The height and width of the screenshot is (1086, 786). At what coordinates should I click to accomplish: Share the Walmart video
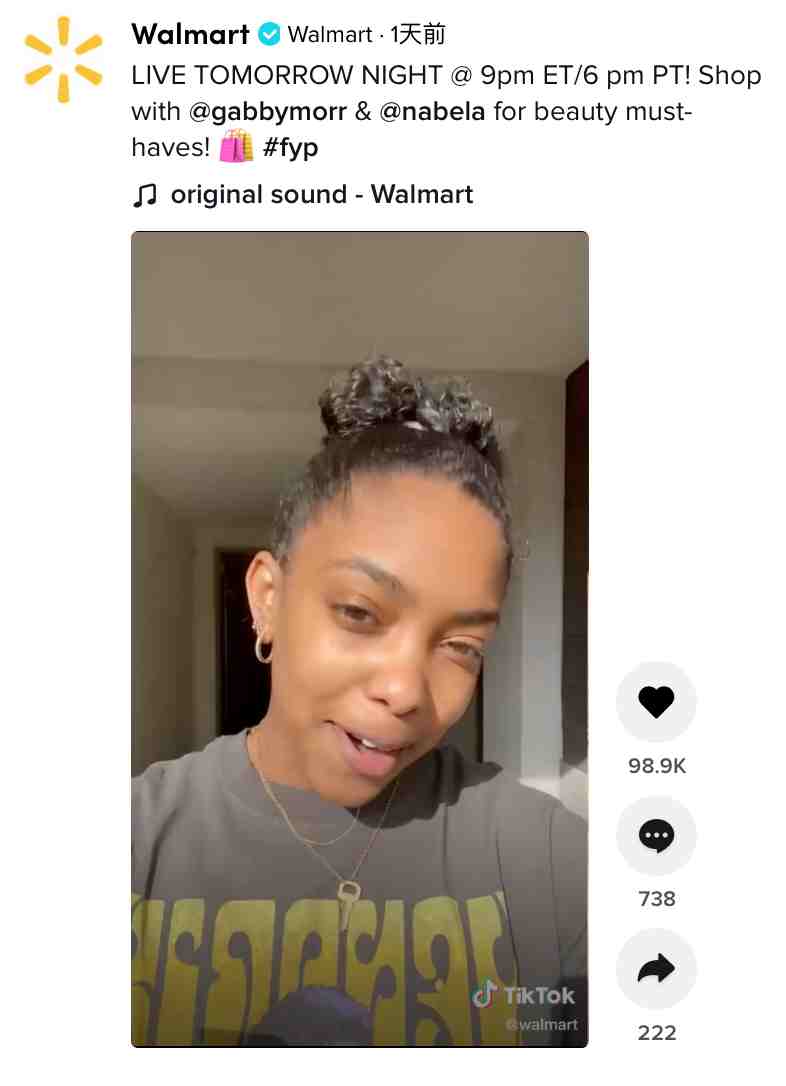[x=656, y=968]
